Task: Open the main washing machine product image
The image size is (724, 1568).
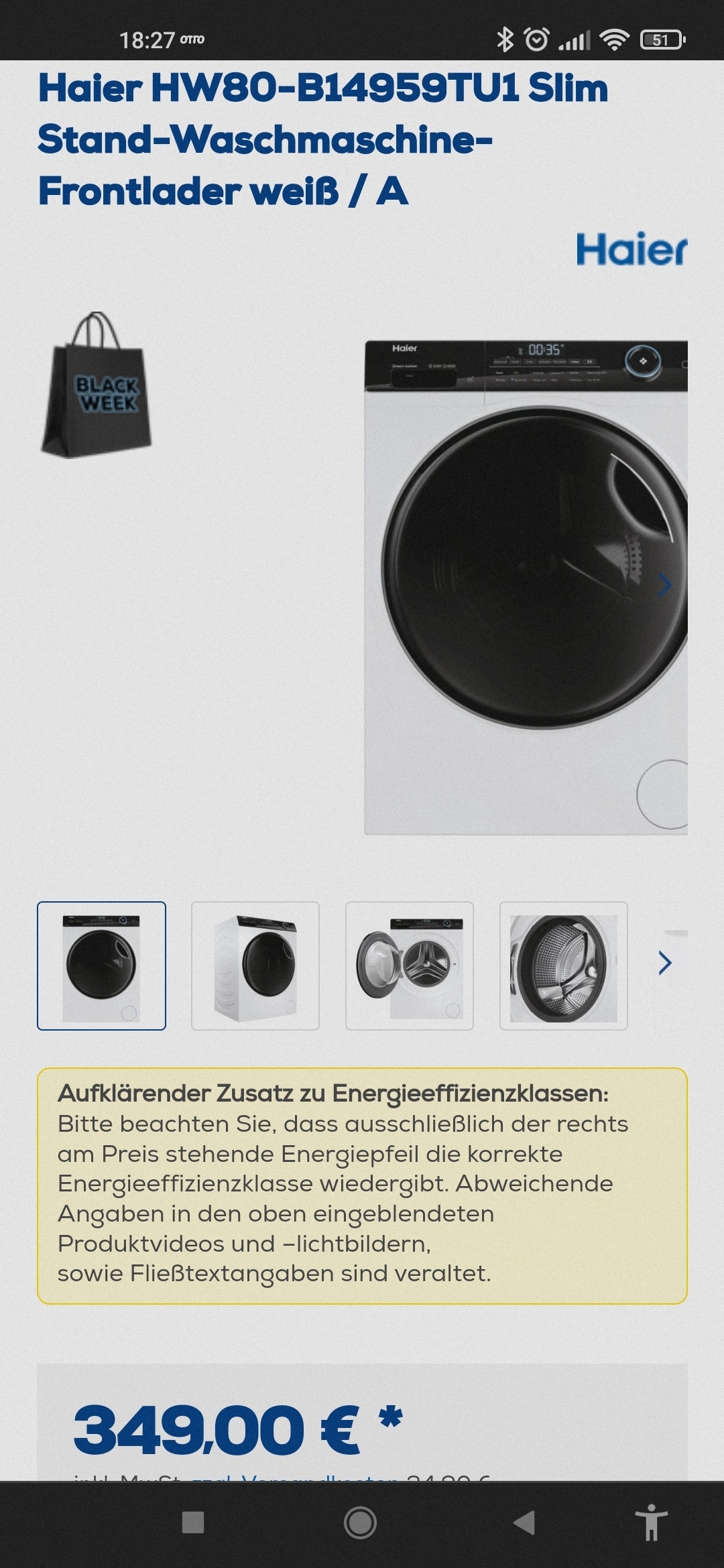Action: (x=526, y=588)
